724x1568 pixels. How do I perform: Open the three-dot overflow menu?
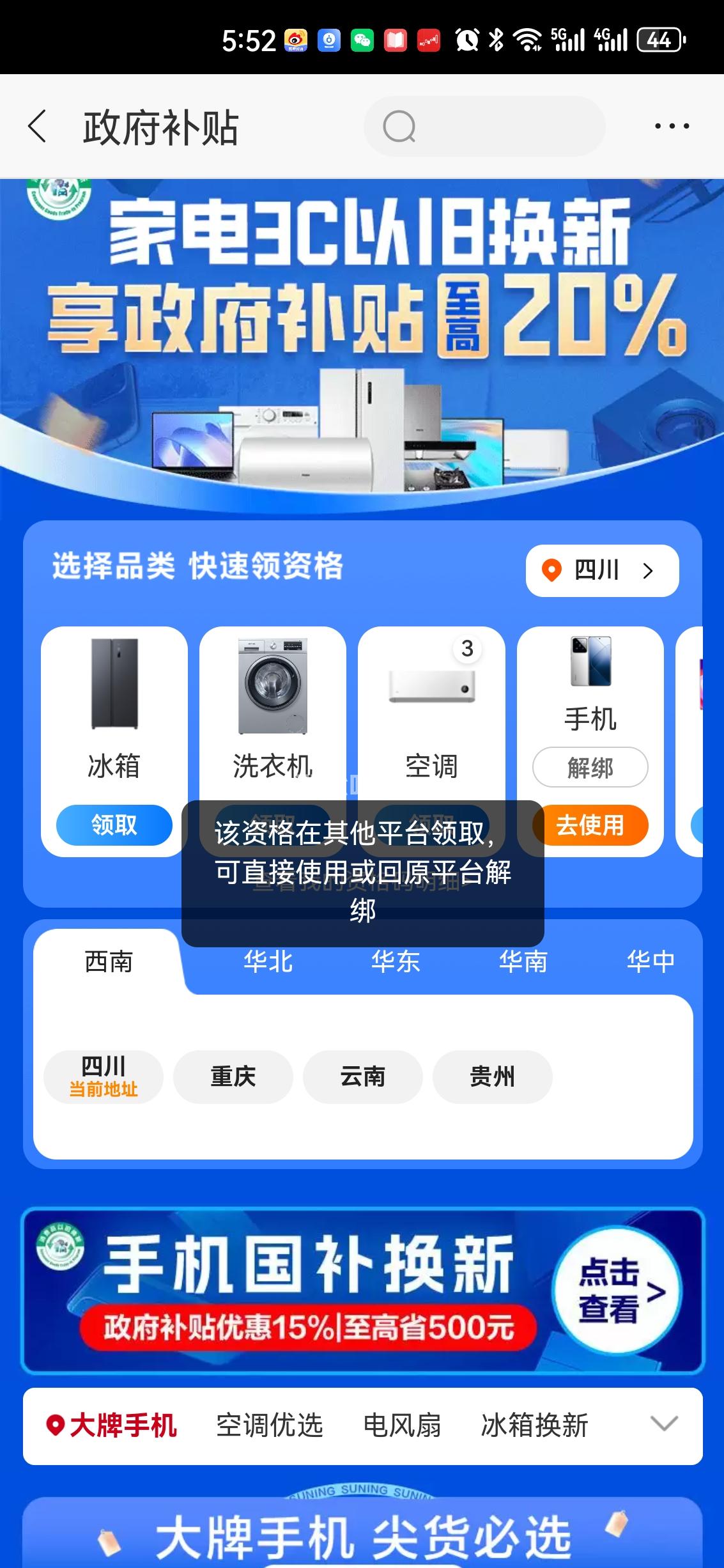[672, 126]
